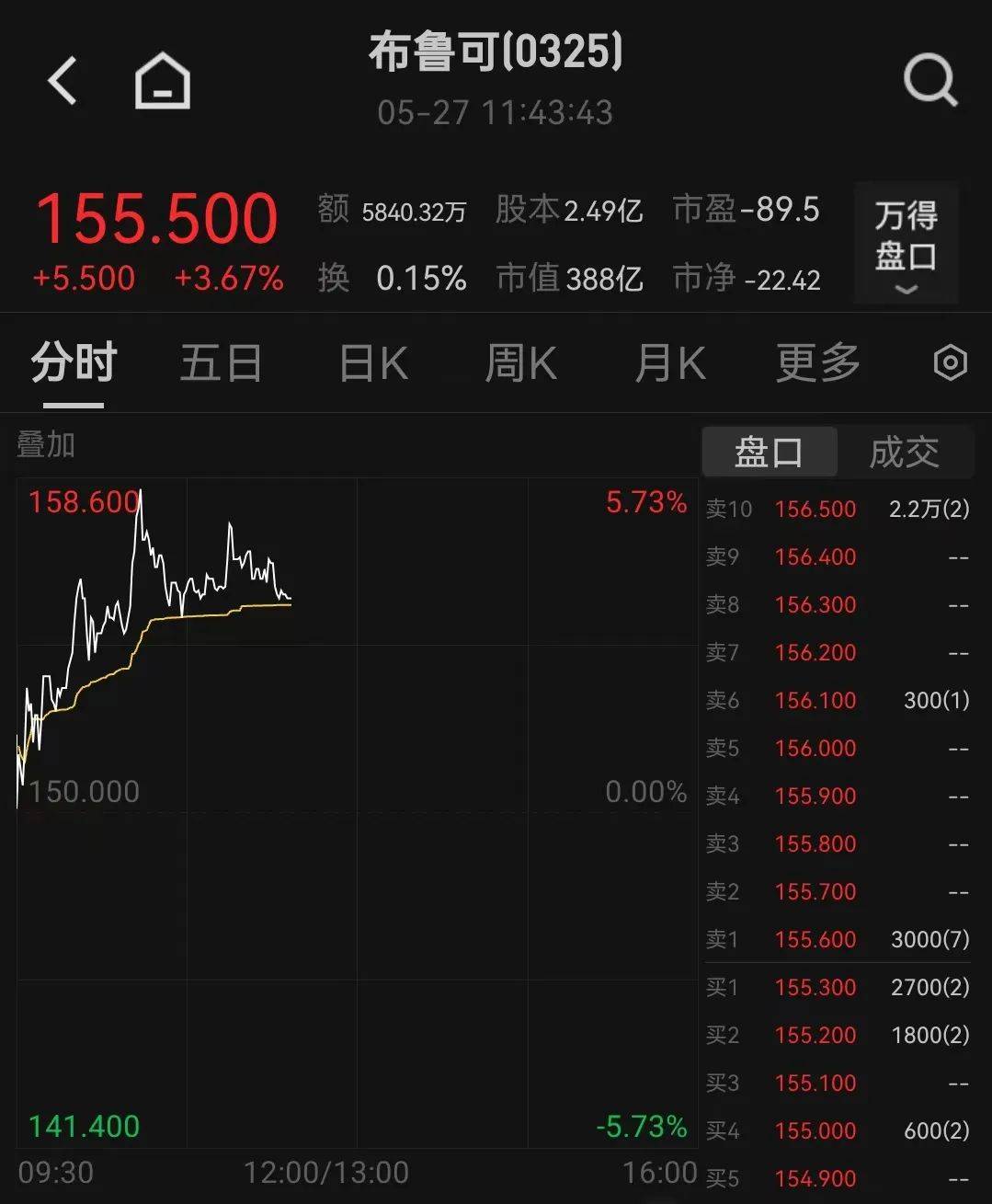Show the 月K chart tab

tap(669, 363)
